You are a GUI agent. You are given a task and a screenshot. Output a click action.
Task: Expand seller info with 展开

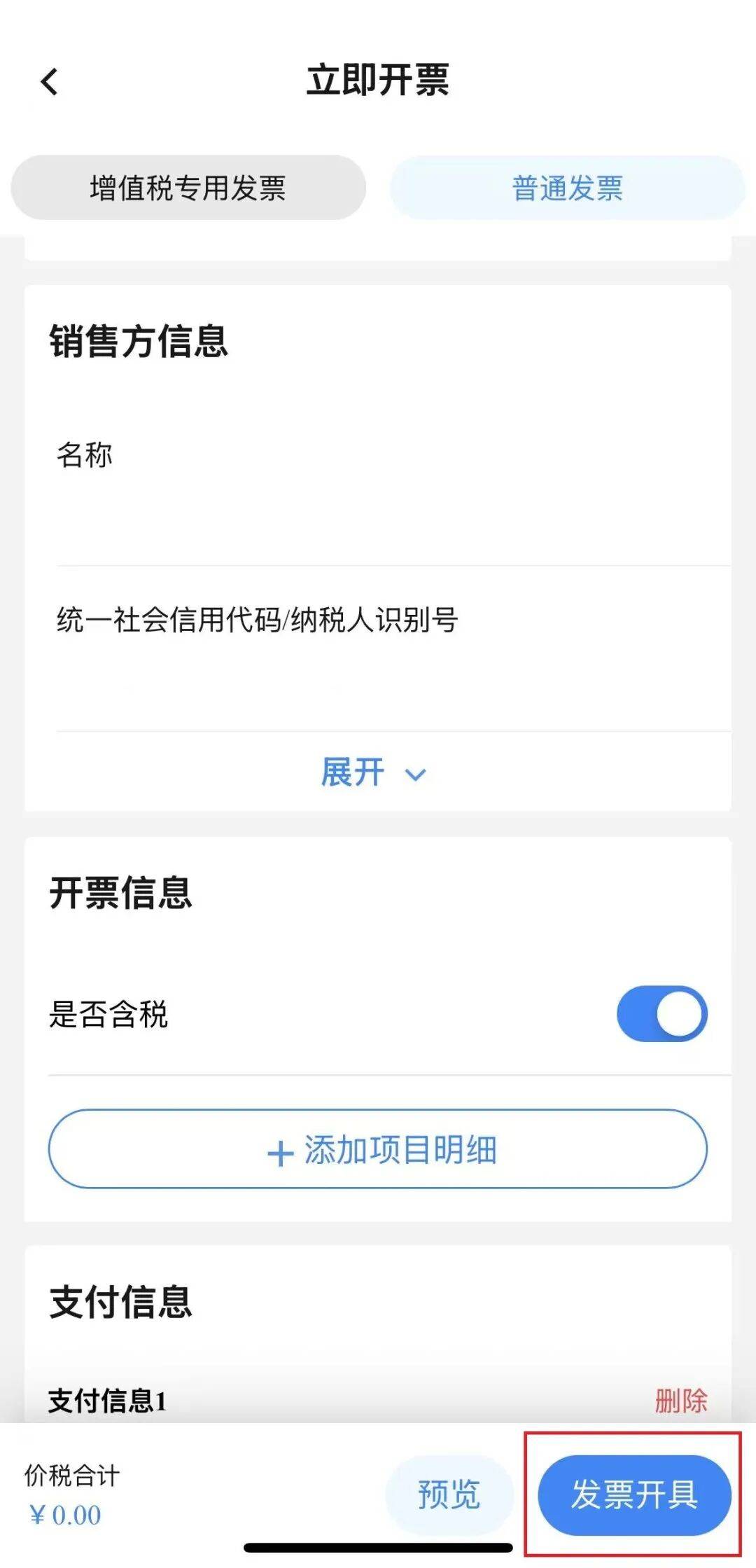(372, 772)
